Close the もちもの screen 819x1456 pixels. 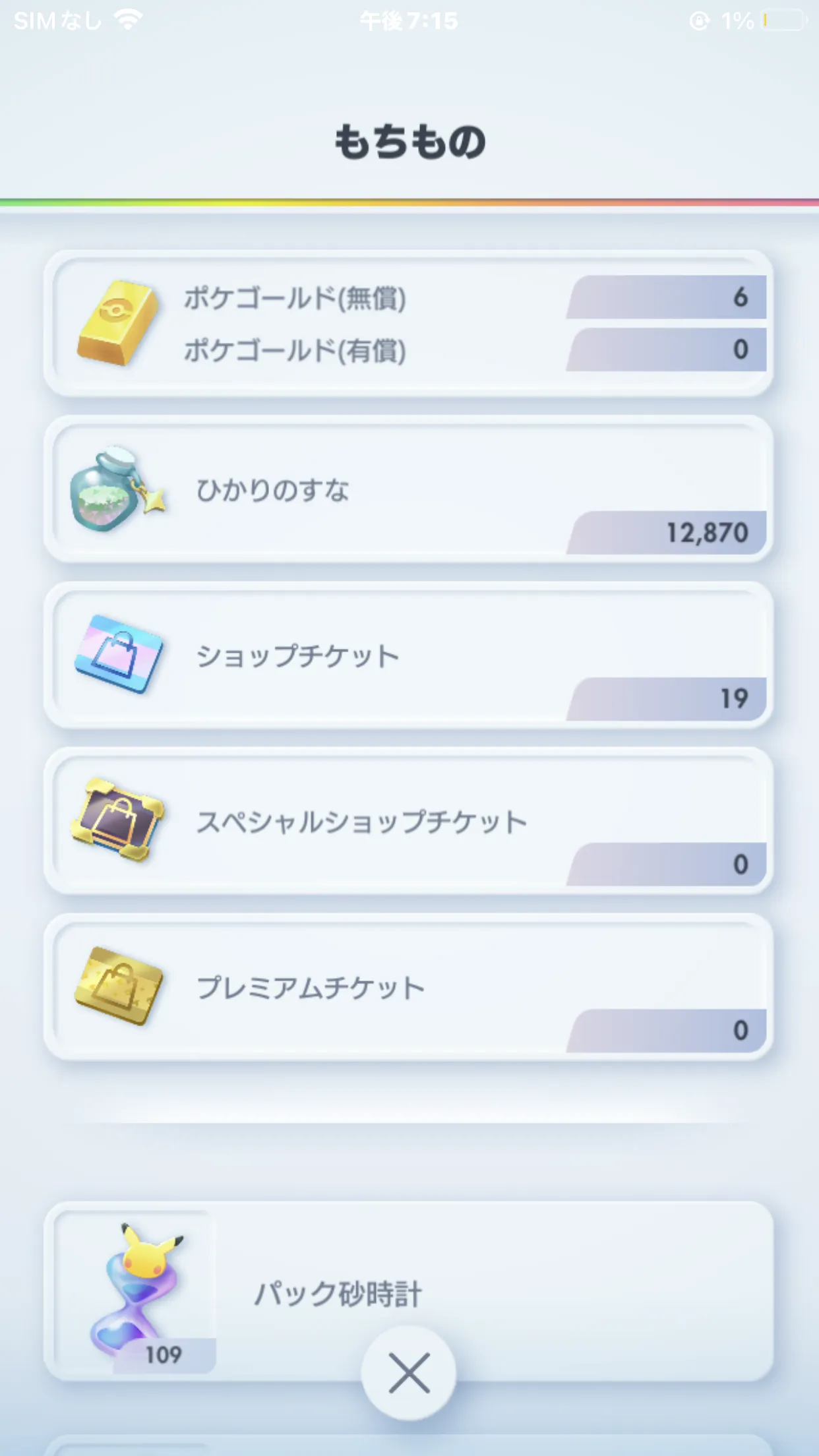409,1373
